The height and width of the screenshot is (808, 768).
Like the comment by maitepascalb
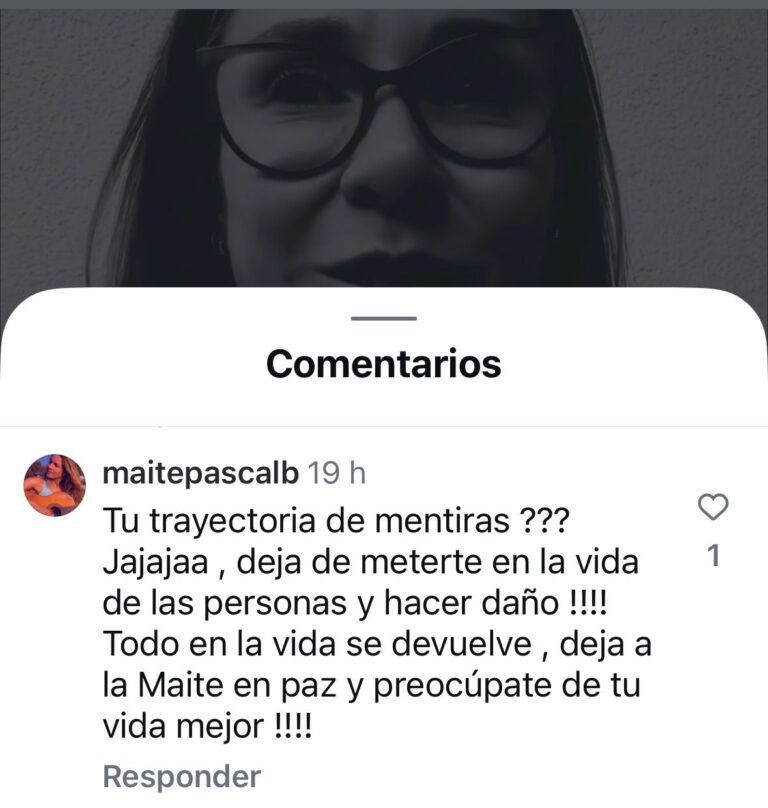point(712,508)
